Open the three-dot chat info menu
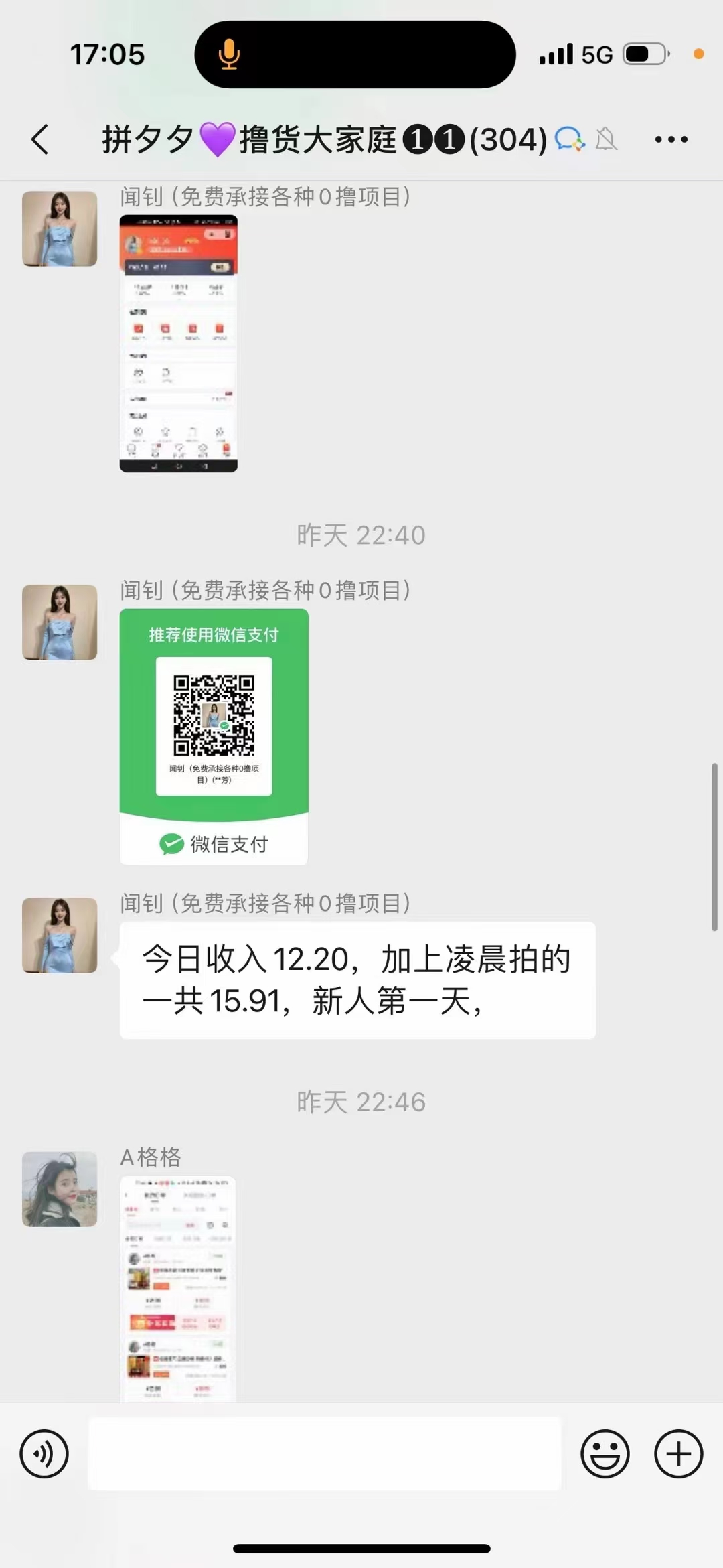This screenshot has width=723, height=1568. coord(671,139)
